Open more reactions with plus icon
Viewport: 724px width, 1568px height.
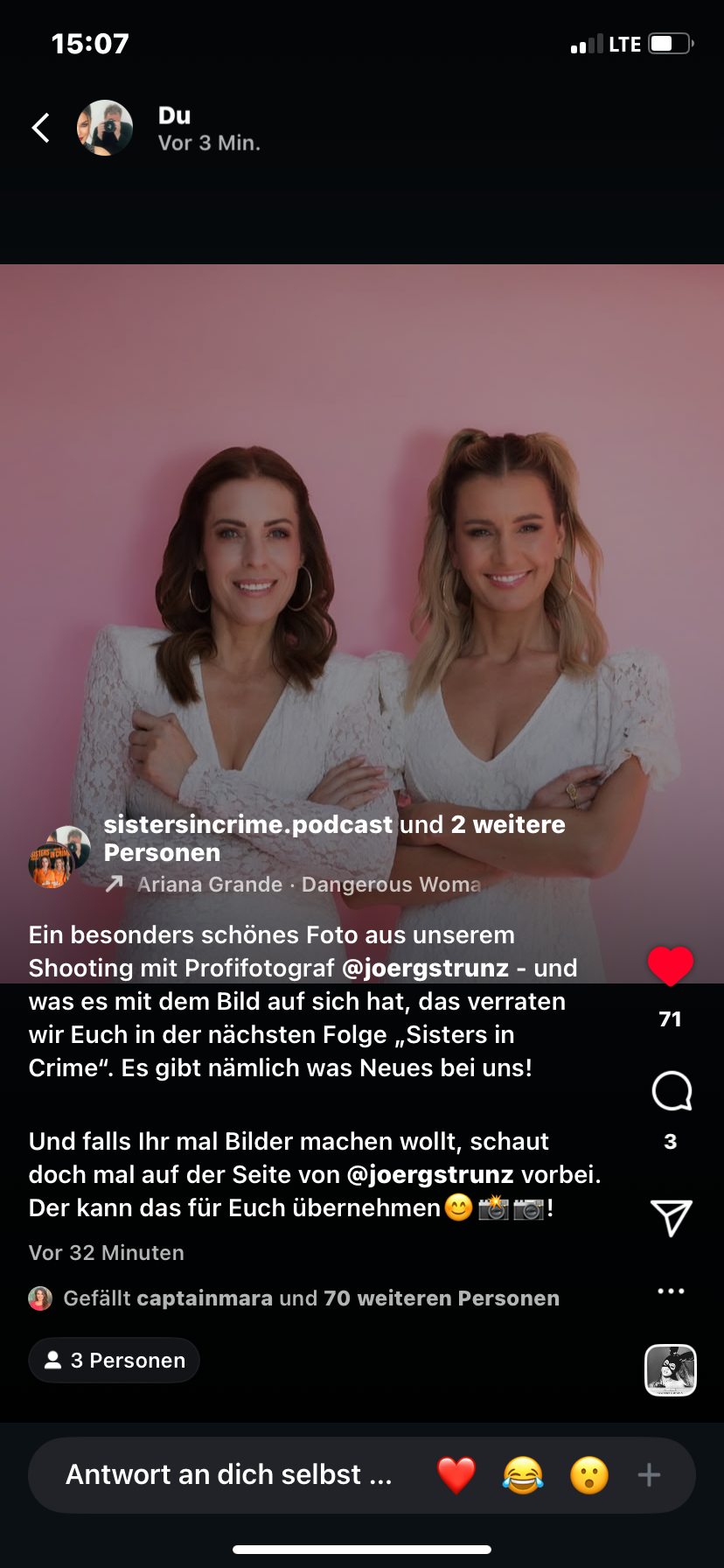coord(649,1475)
